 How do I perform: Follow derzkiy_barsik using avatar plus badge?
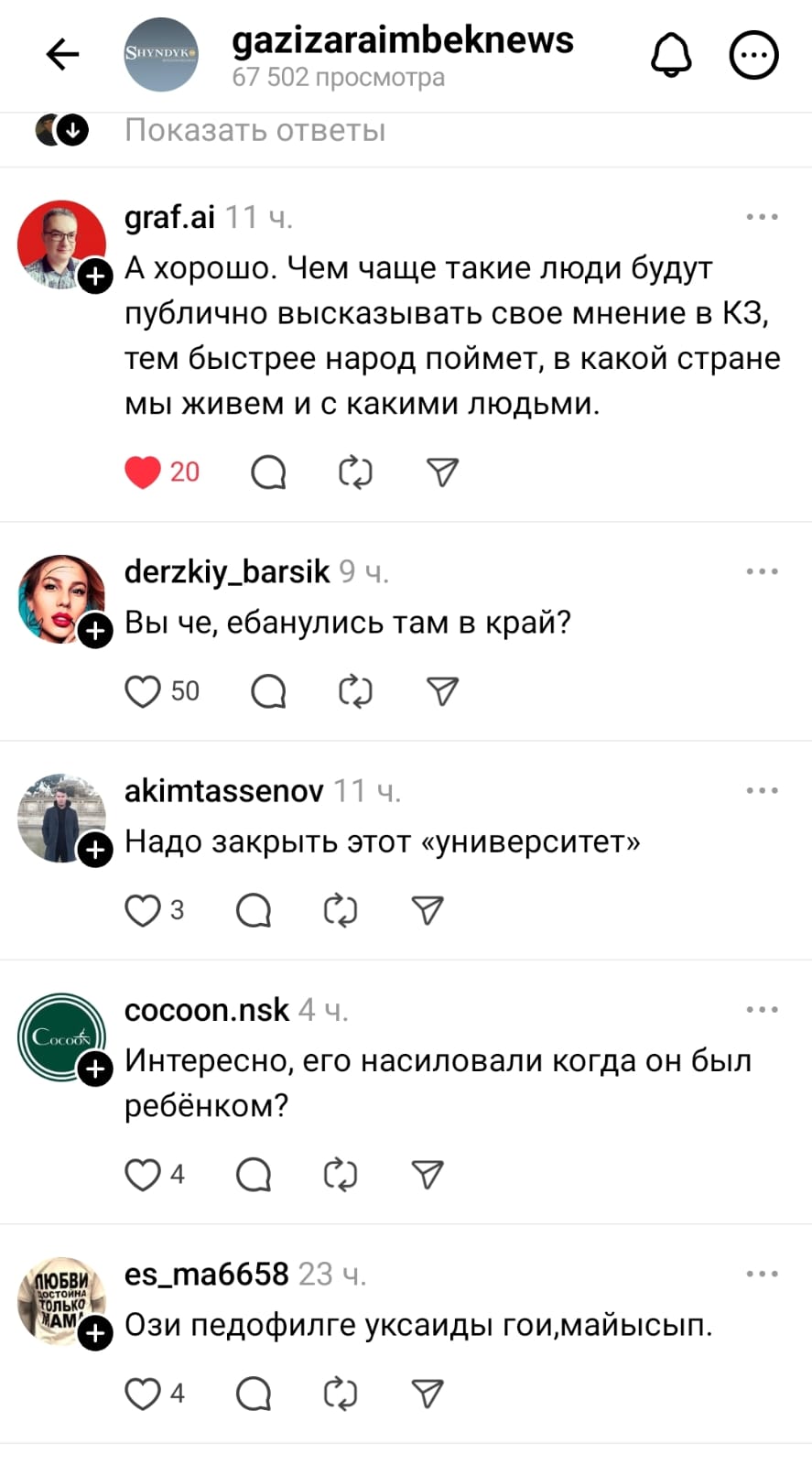(x=95, y=631)
